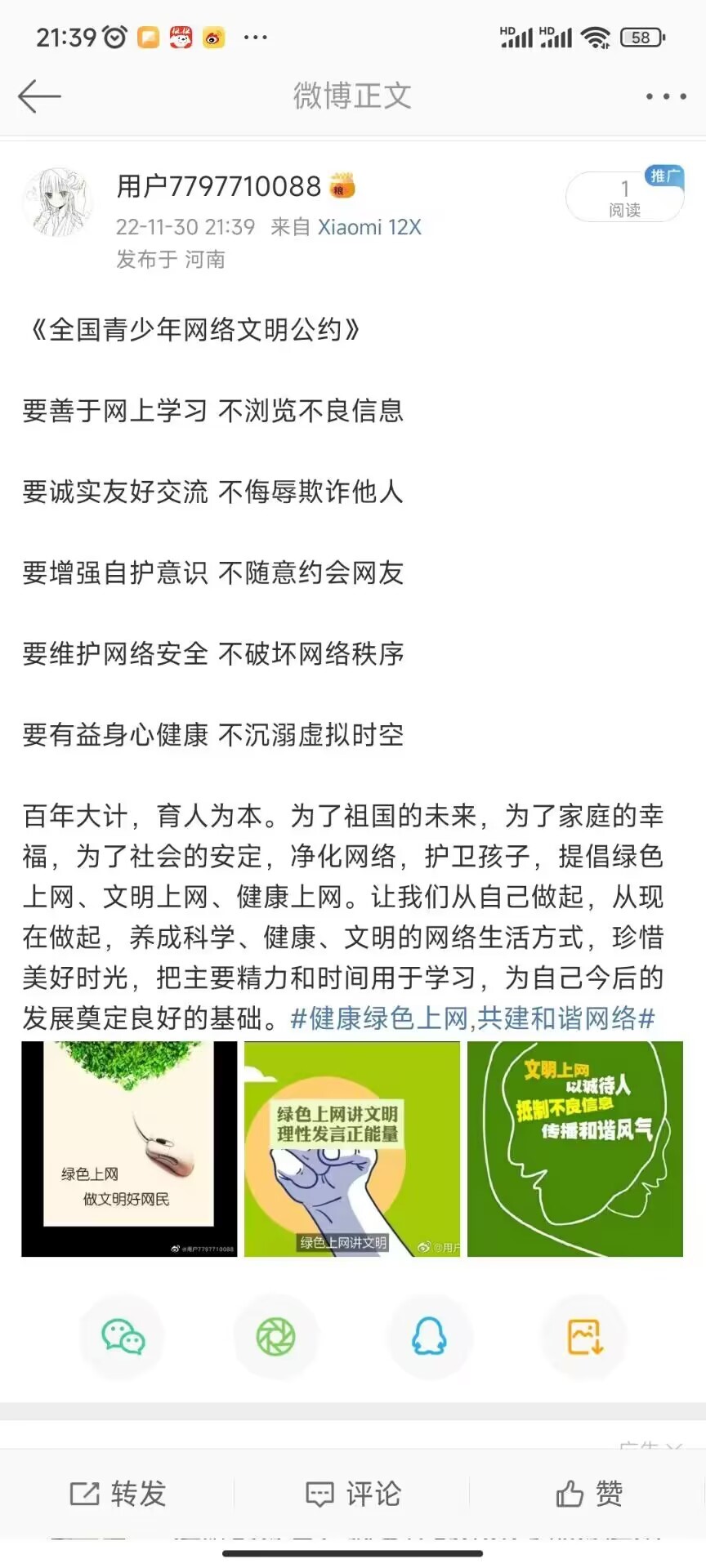Image resolution: width=706 pixels, height=1568 pixels.
Task: Like the post with 赞
Action: (x=588, y=1494)
